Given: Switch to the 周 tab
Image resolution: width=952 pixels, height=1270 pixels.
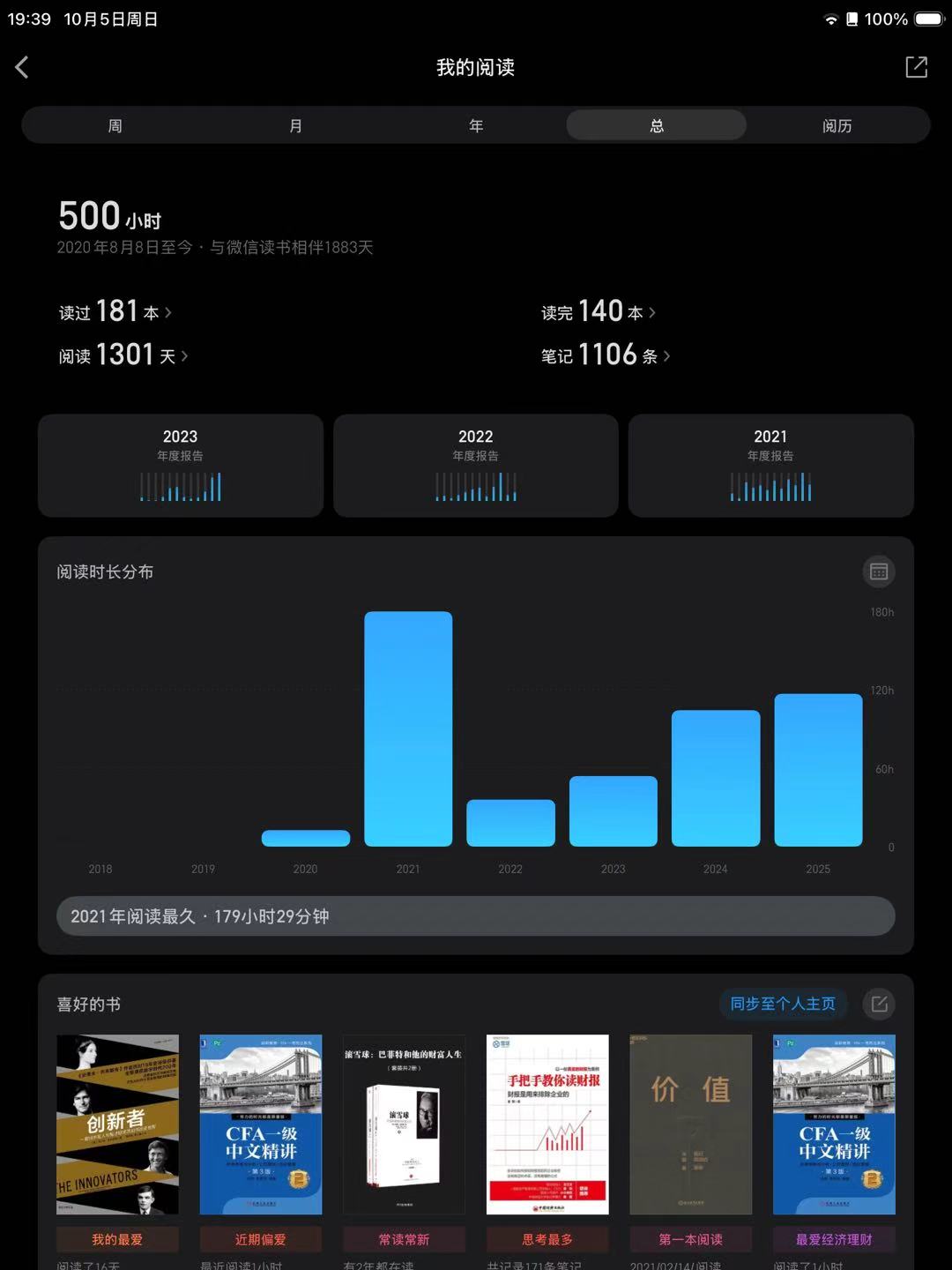Looking at the screenshot, I should point(115,126).
